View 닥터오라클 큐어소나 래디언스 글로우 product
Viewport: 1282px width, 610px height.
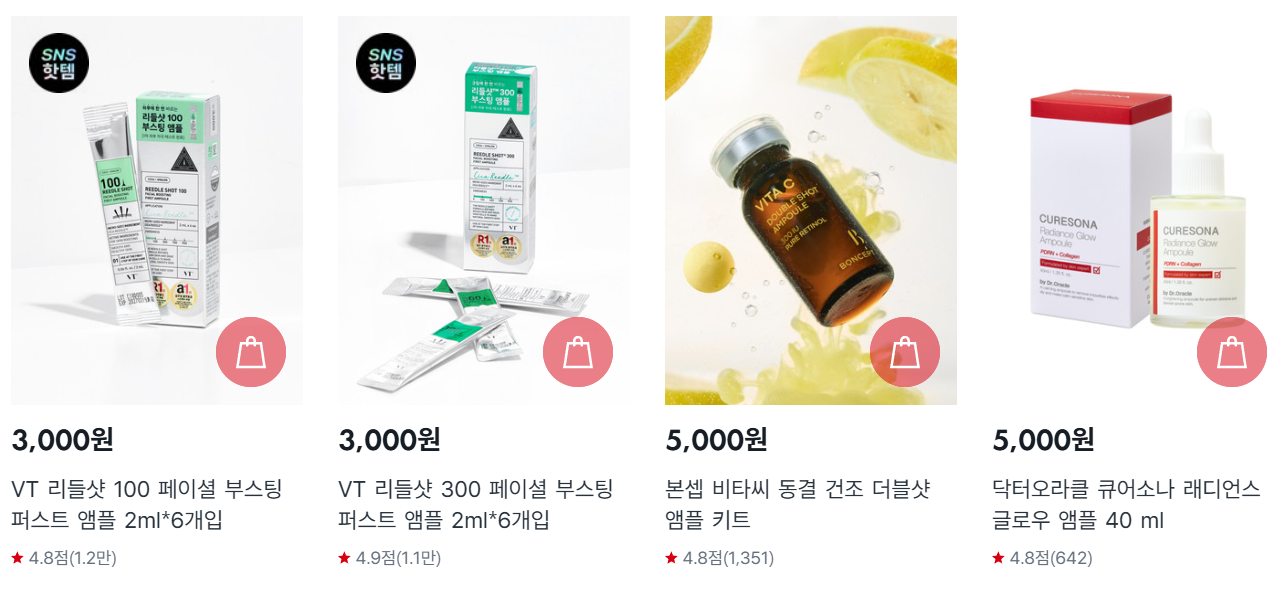point(1126,504)
